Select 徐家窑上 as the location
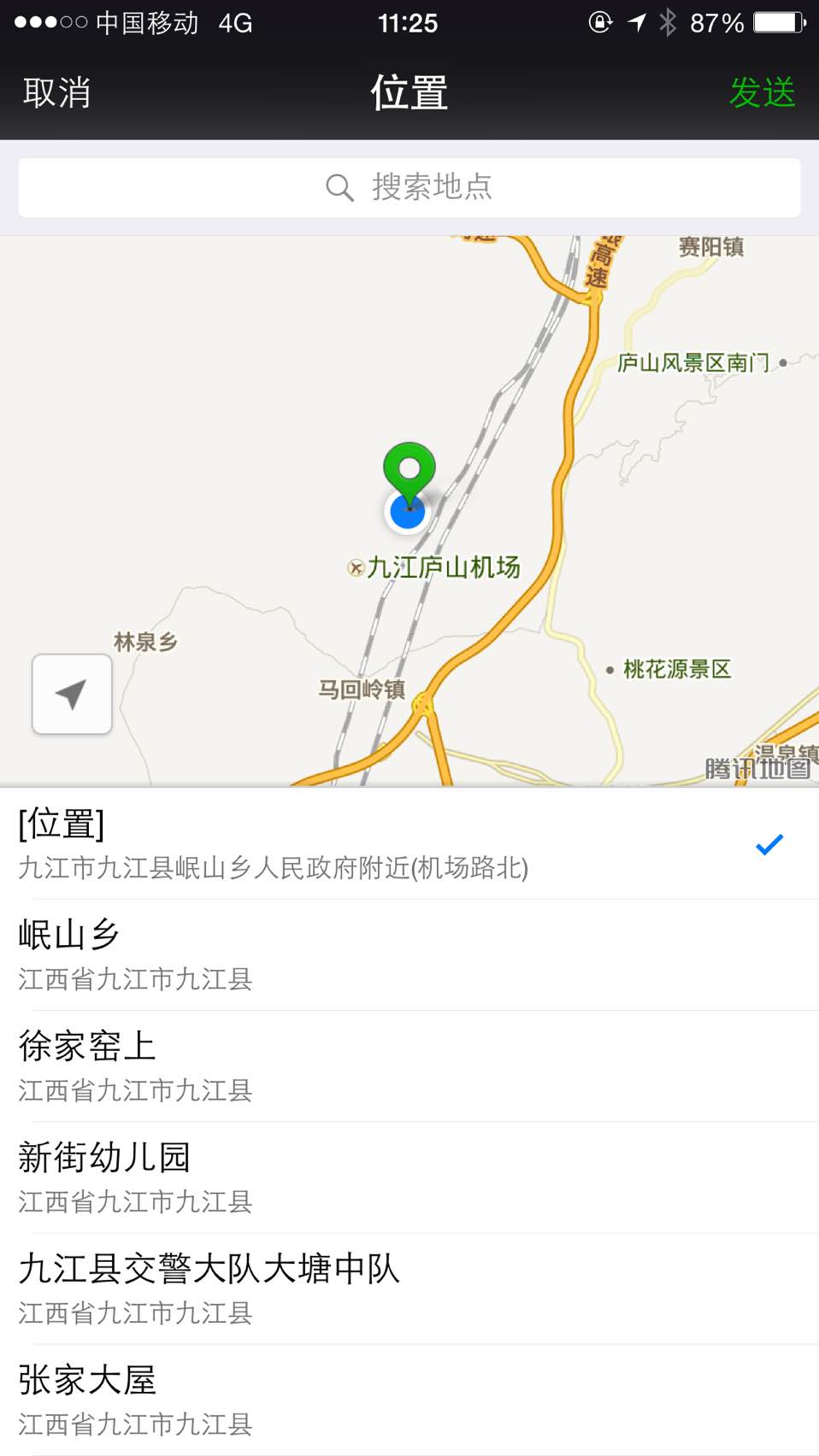 click(x=409, y=1066)
